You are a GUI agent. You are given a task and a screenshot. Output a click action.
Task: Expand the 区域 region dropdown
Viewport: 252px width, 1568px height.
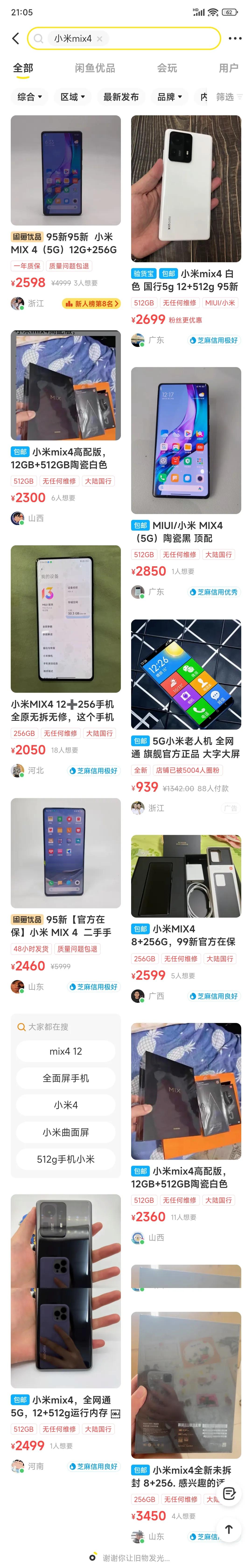coord(73,97)
